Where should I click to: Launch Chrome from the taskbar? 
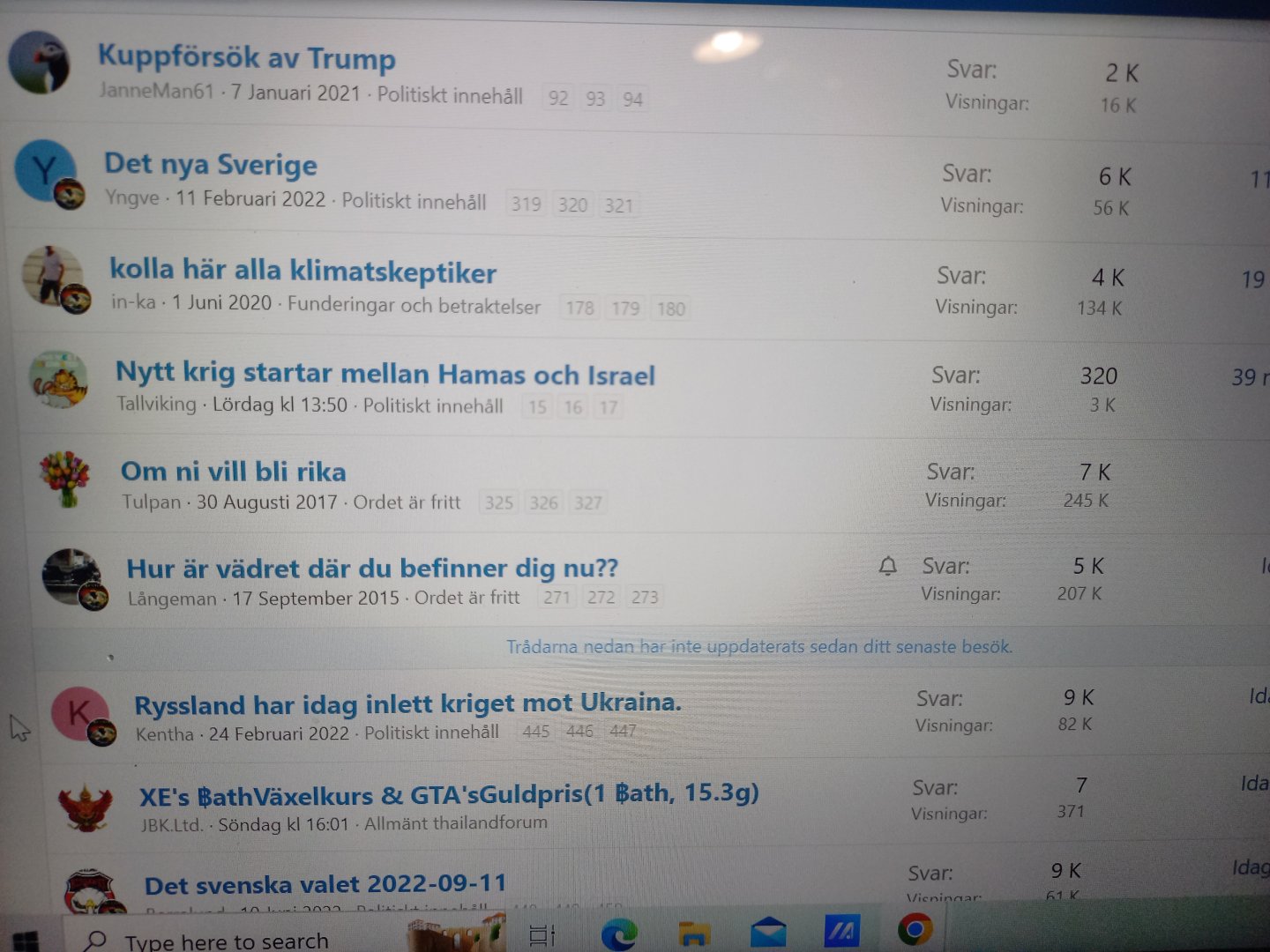pos(915,930)
